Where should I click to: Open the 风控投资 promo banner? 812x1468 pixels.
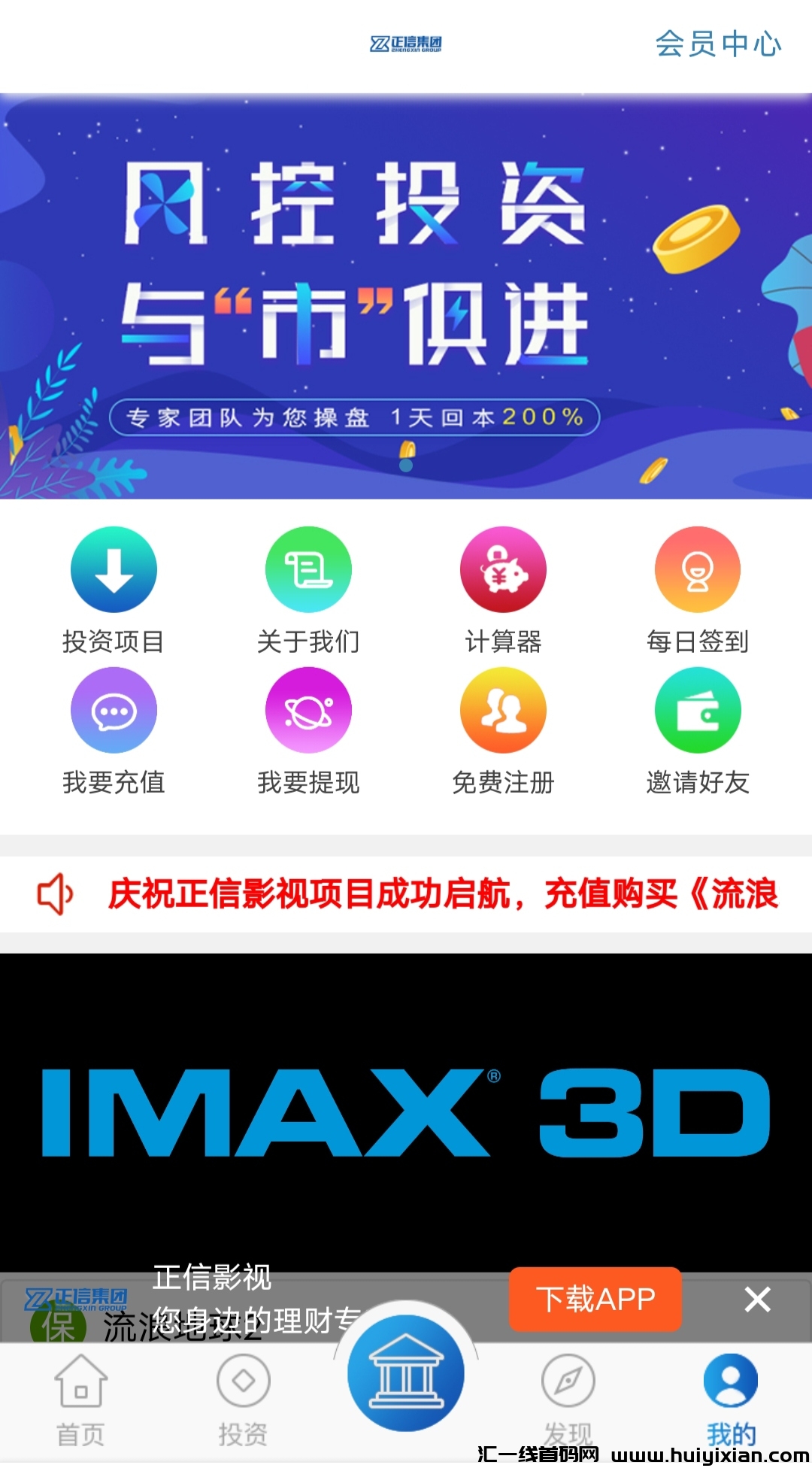point(406,296)
